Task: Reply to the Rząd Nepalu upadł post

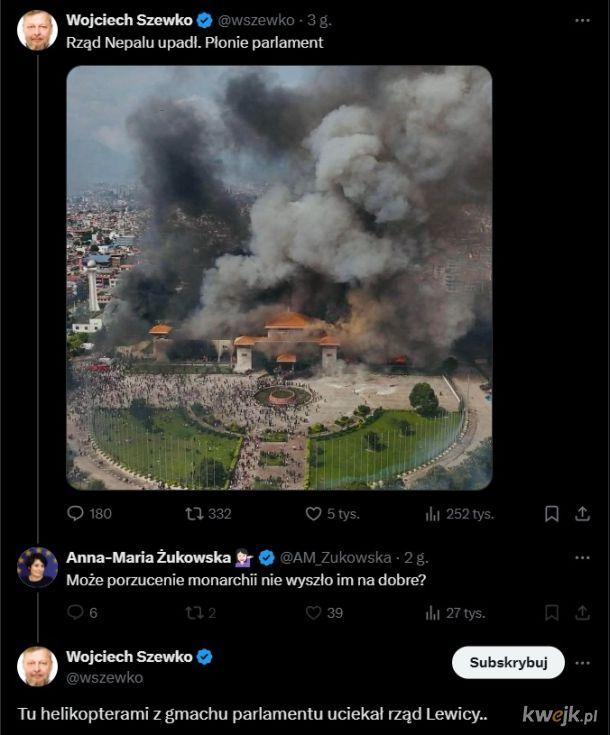Action: (76, 514)
